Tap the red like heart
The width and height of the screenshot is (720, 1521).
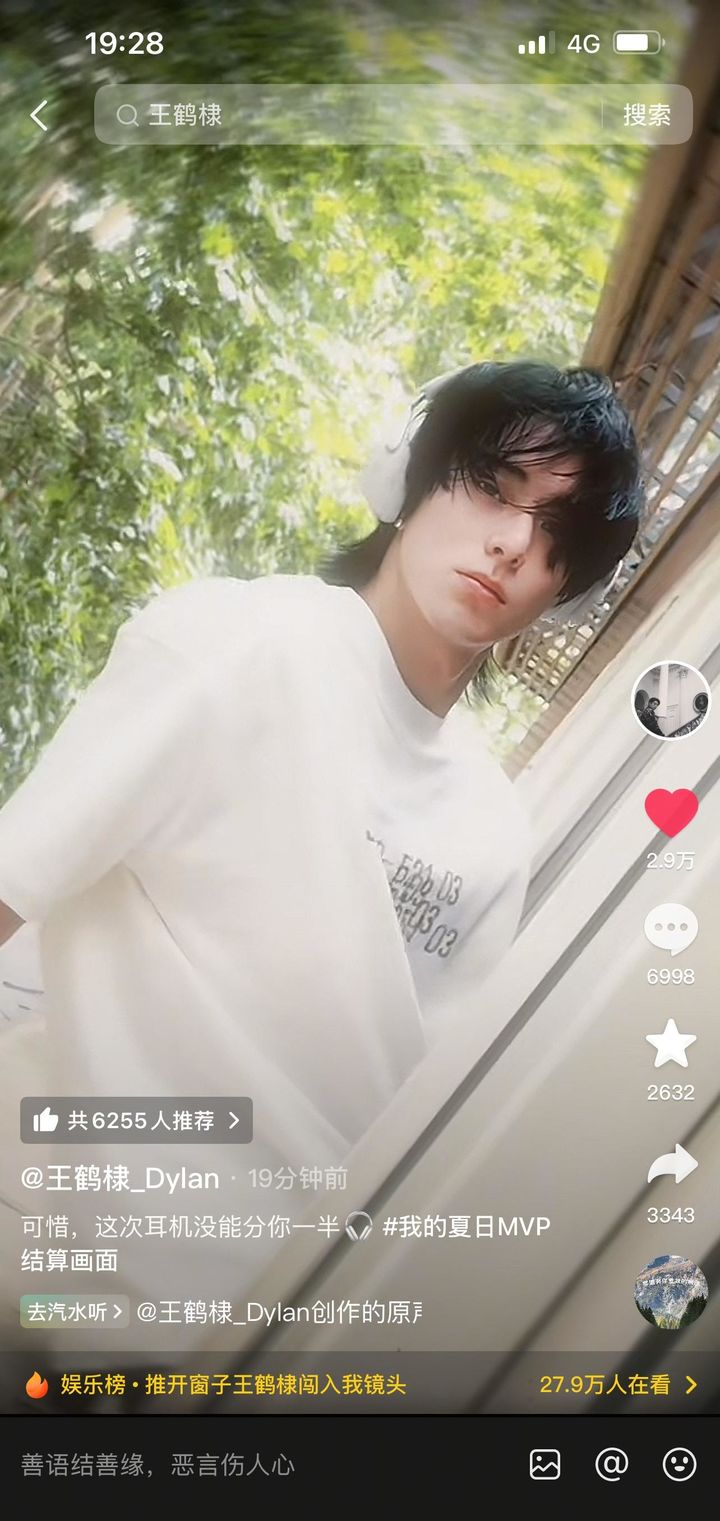point(671,812)
